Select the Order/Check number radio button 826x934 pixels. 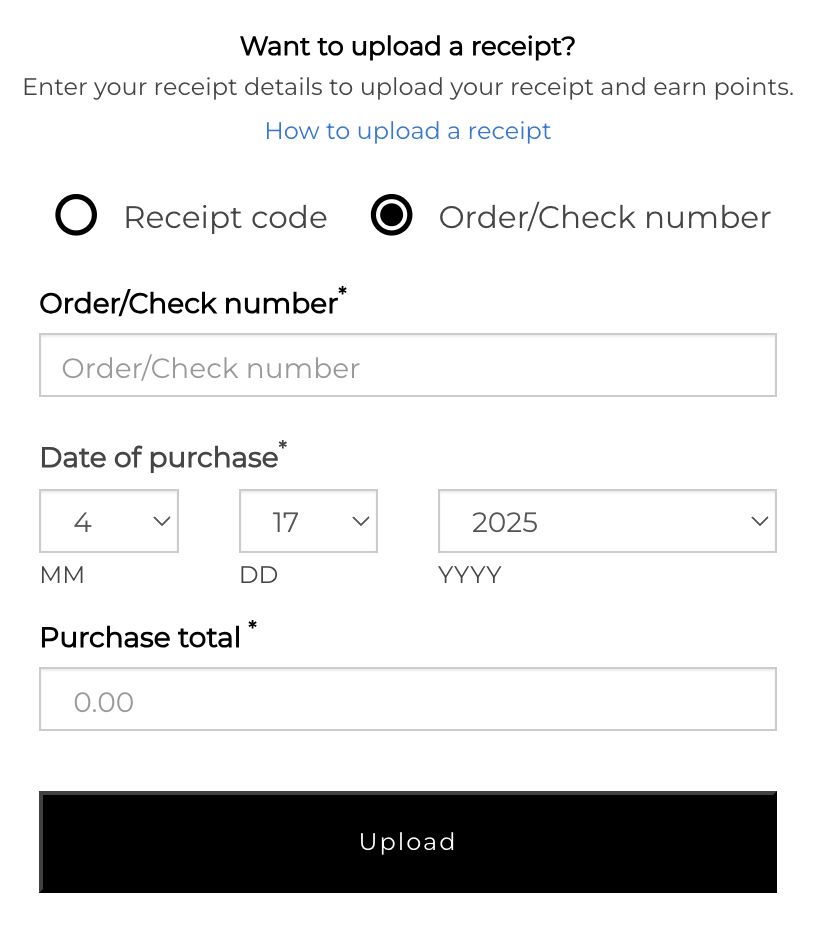(x=392, y=215)
